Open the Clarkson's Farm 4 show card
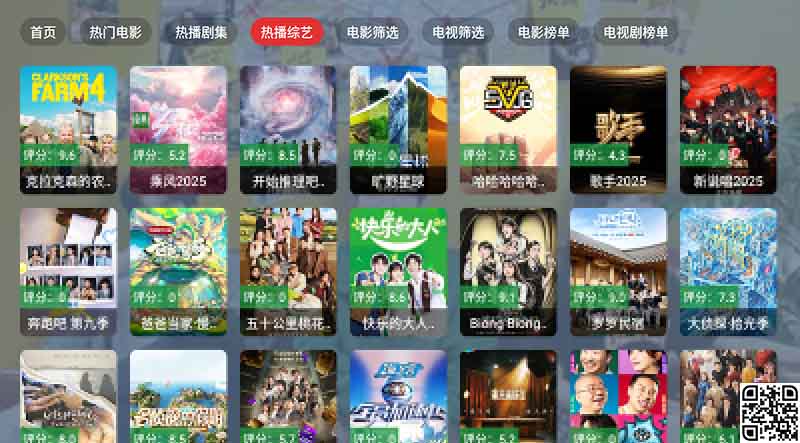 click(68, 129)
